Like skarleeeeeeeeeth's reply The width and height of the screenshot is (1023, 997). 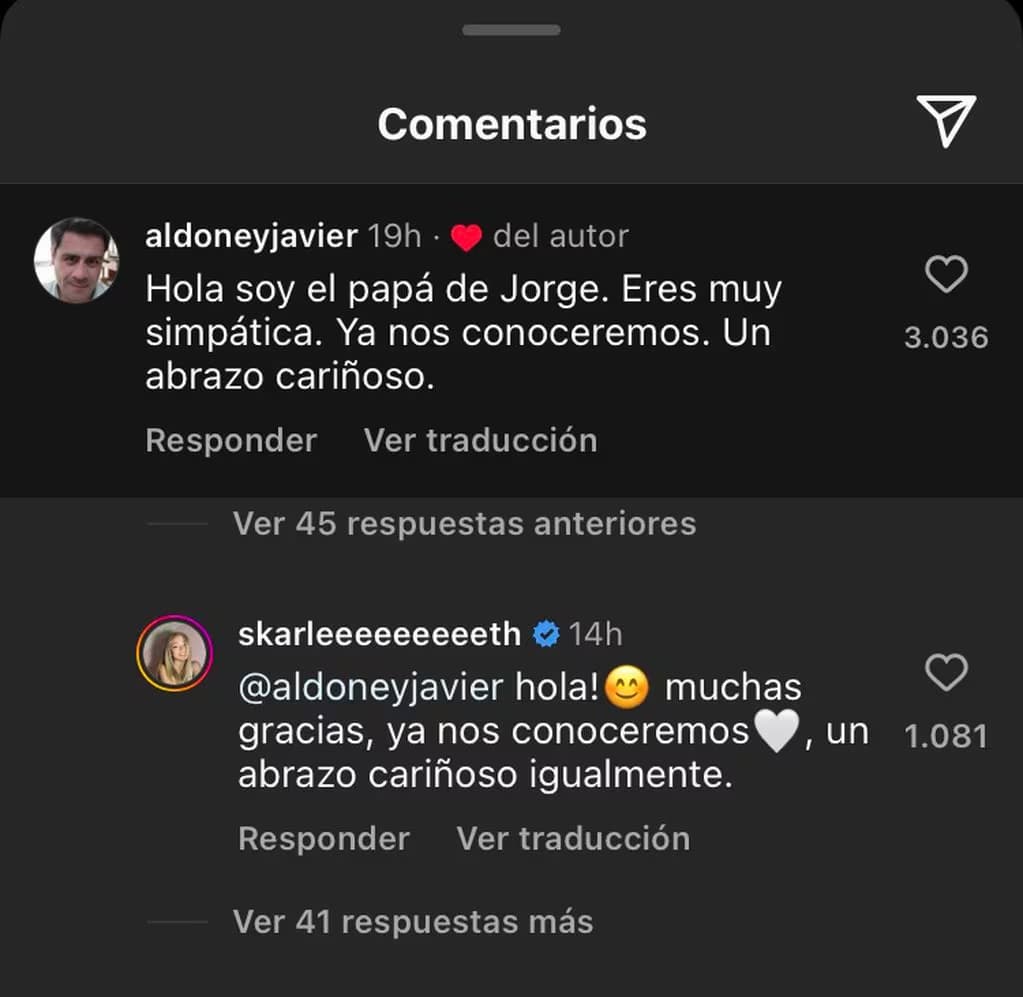click(945, 673)
